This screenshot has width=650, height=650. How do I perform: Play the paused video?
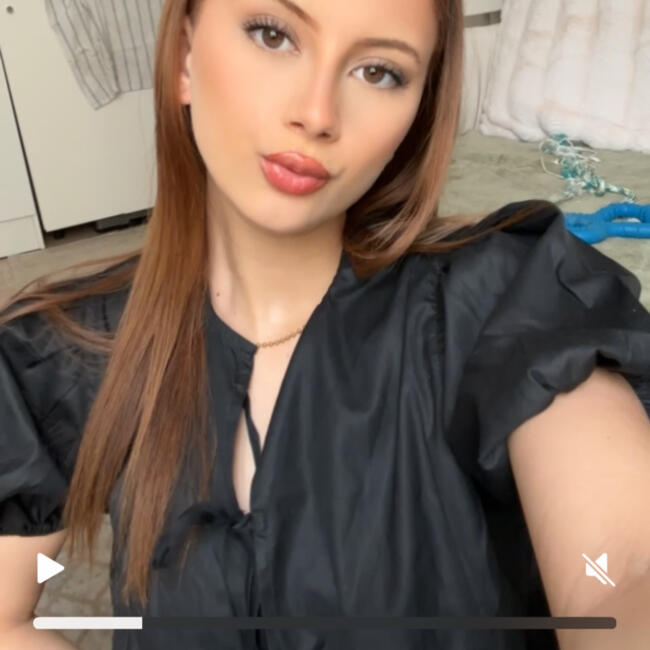pyautogui.click(x=49, y=568)
